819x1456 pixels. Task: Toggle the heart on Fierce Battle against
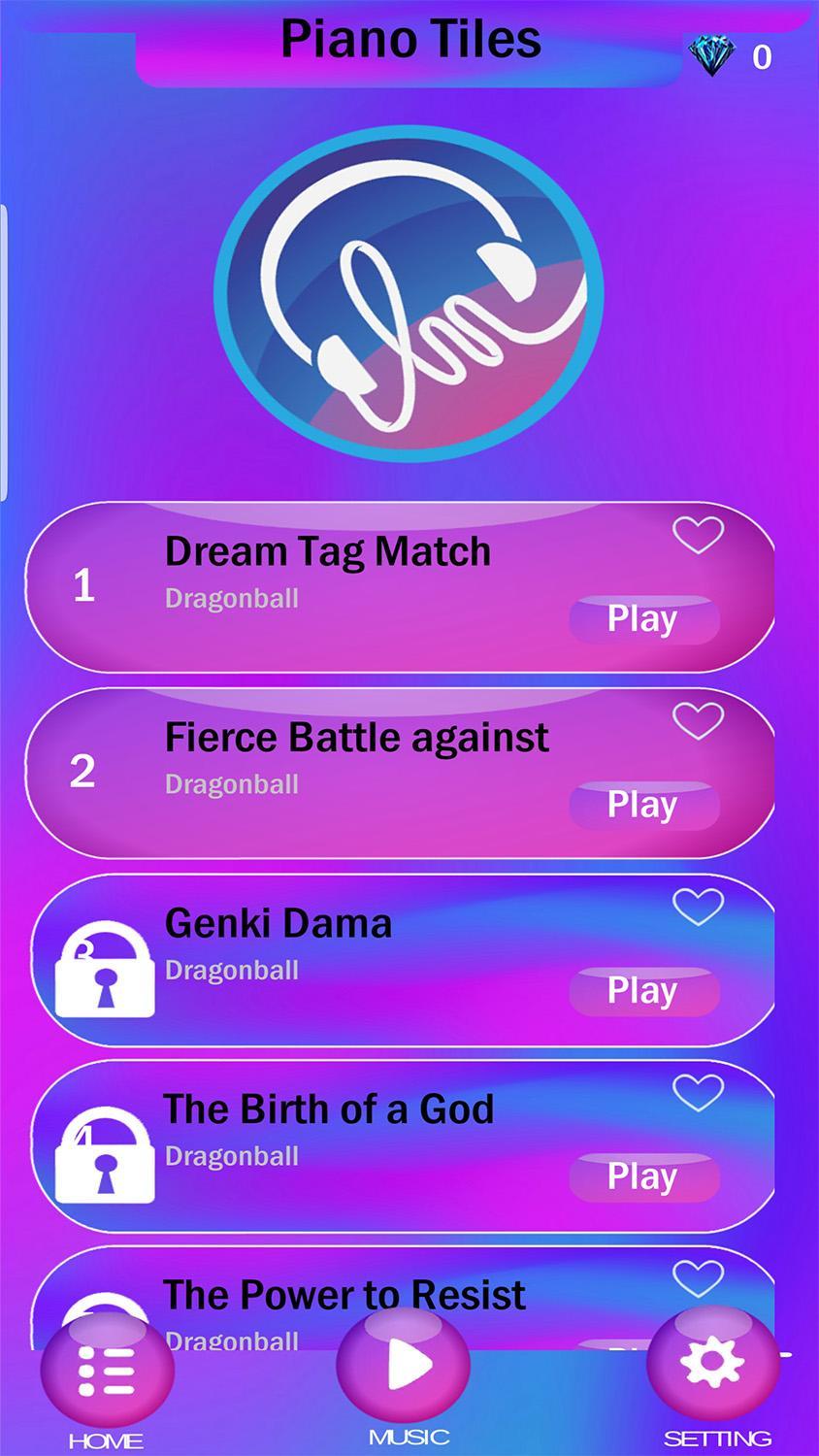[700, 720]
